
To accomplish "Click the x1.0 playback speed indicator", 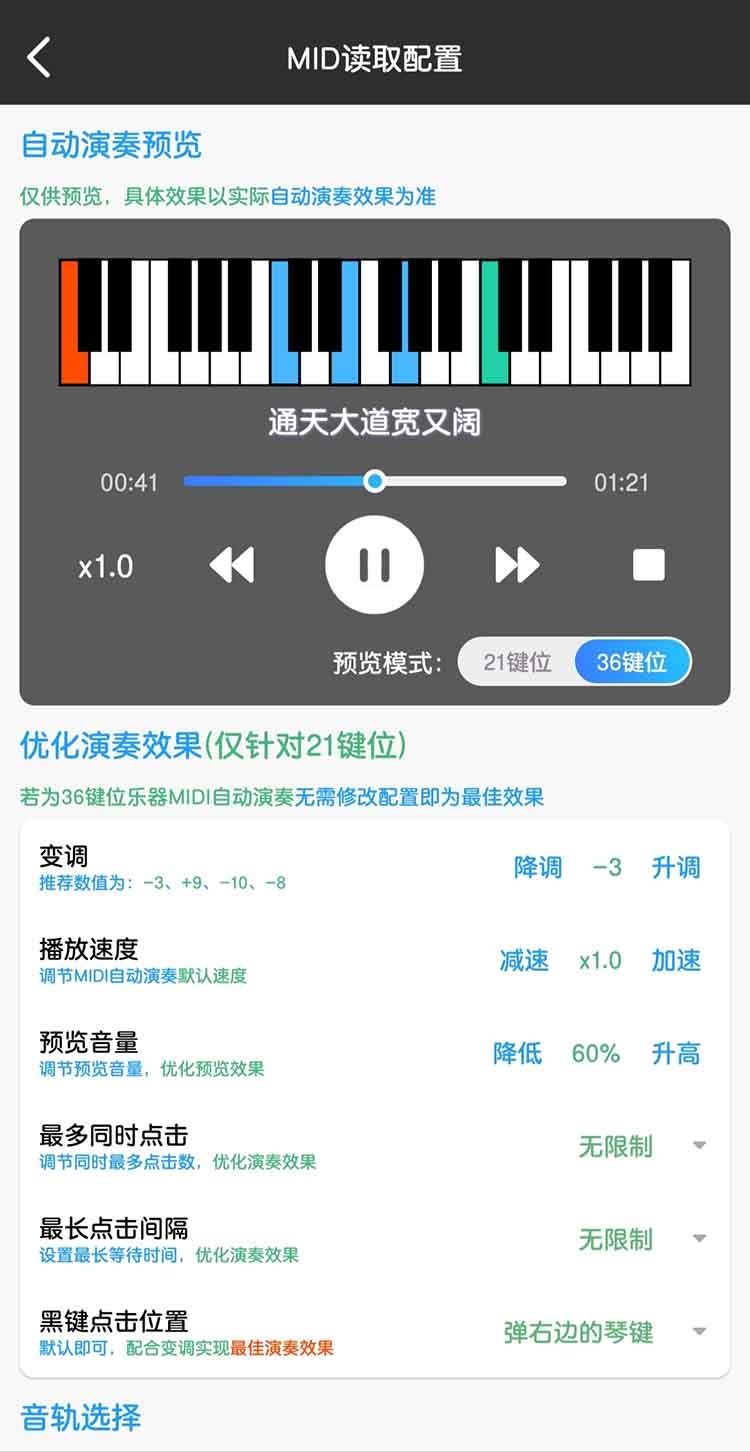I will pos(105,565).
